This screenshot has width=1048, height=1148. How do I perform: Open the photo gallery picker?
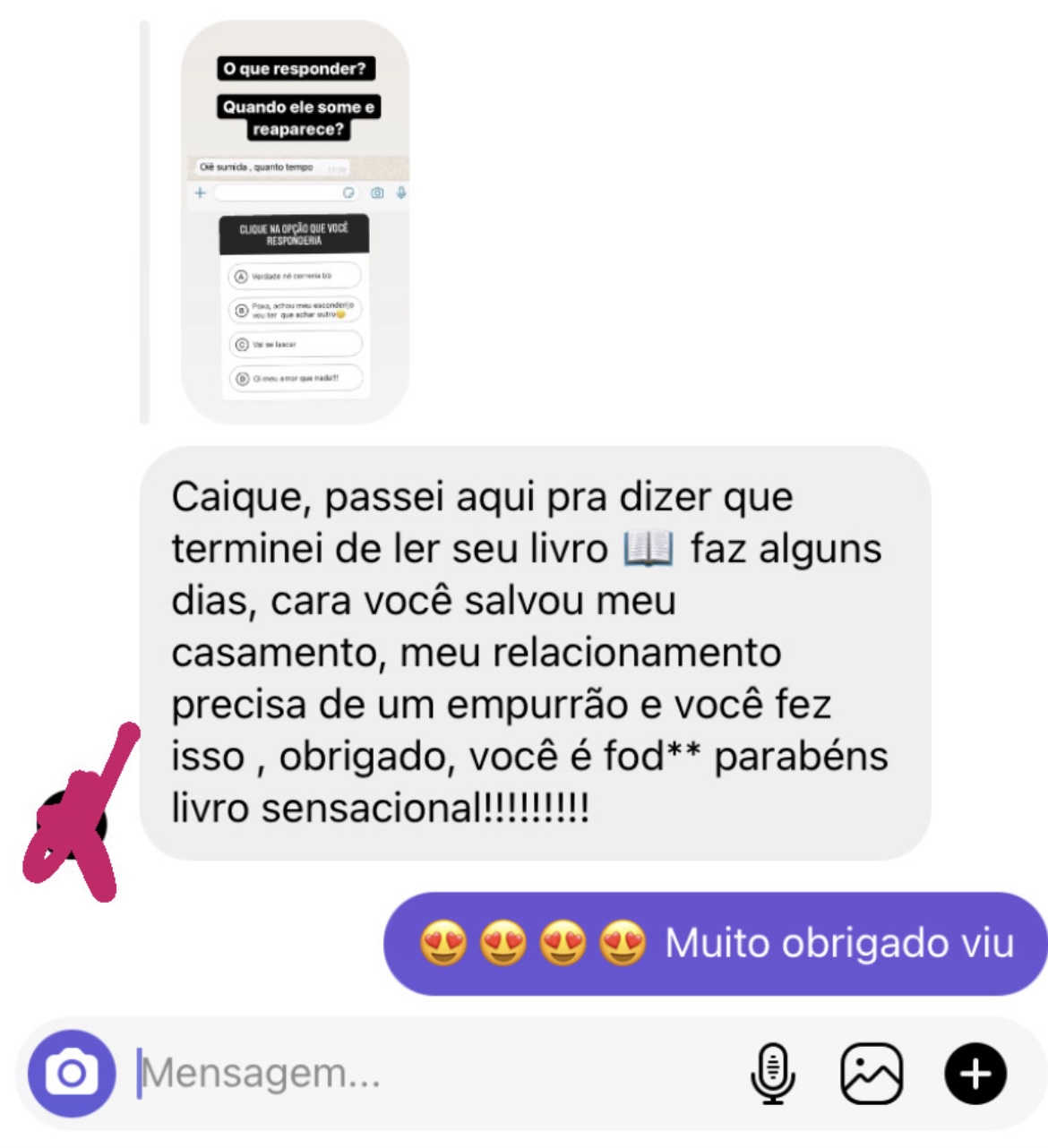tap(871, 1073)
